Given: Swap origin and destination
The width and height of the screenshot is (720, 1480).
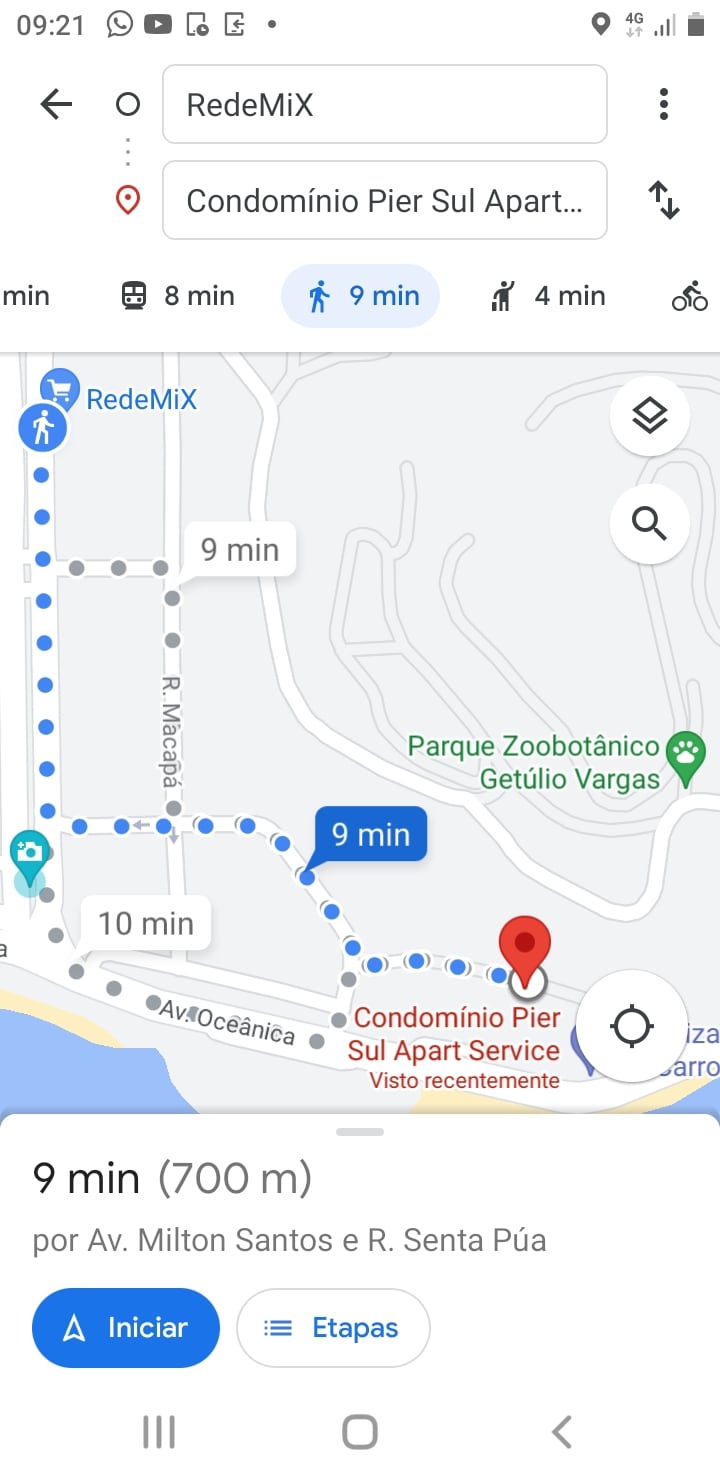Looking at the screenshot, I should pos(663,200).
